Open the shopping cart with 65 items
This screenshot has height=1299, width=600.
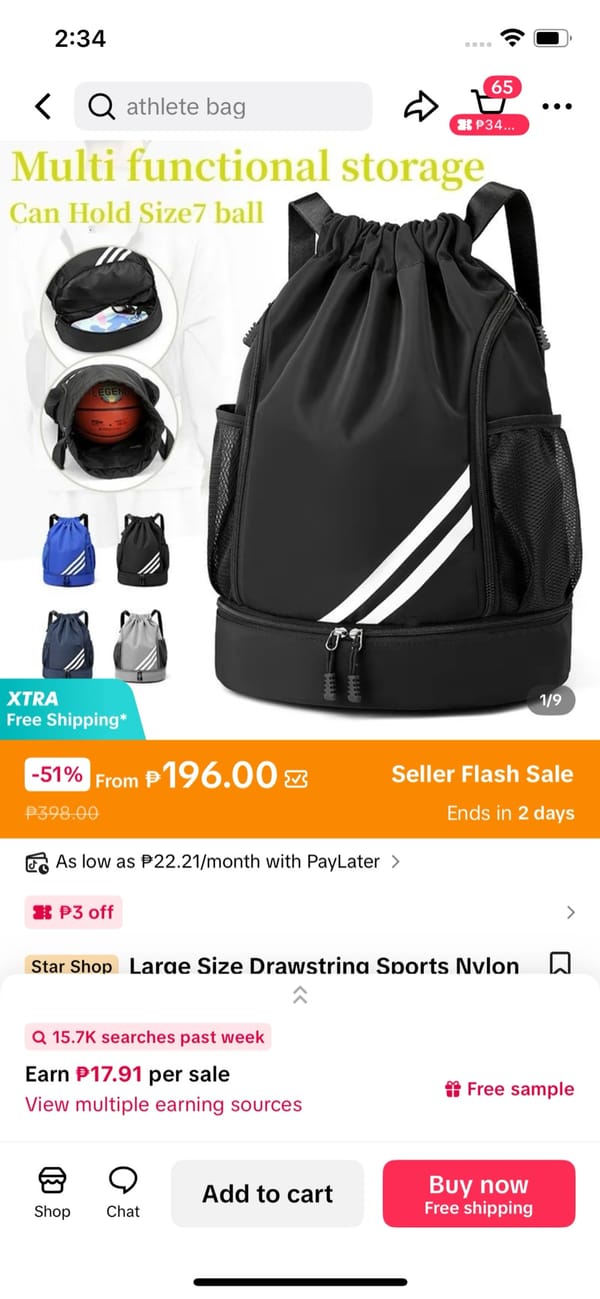(x=489, y=105)
